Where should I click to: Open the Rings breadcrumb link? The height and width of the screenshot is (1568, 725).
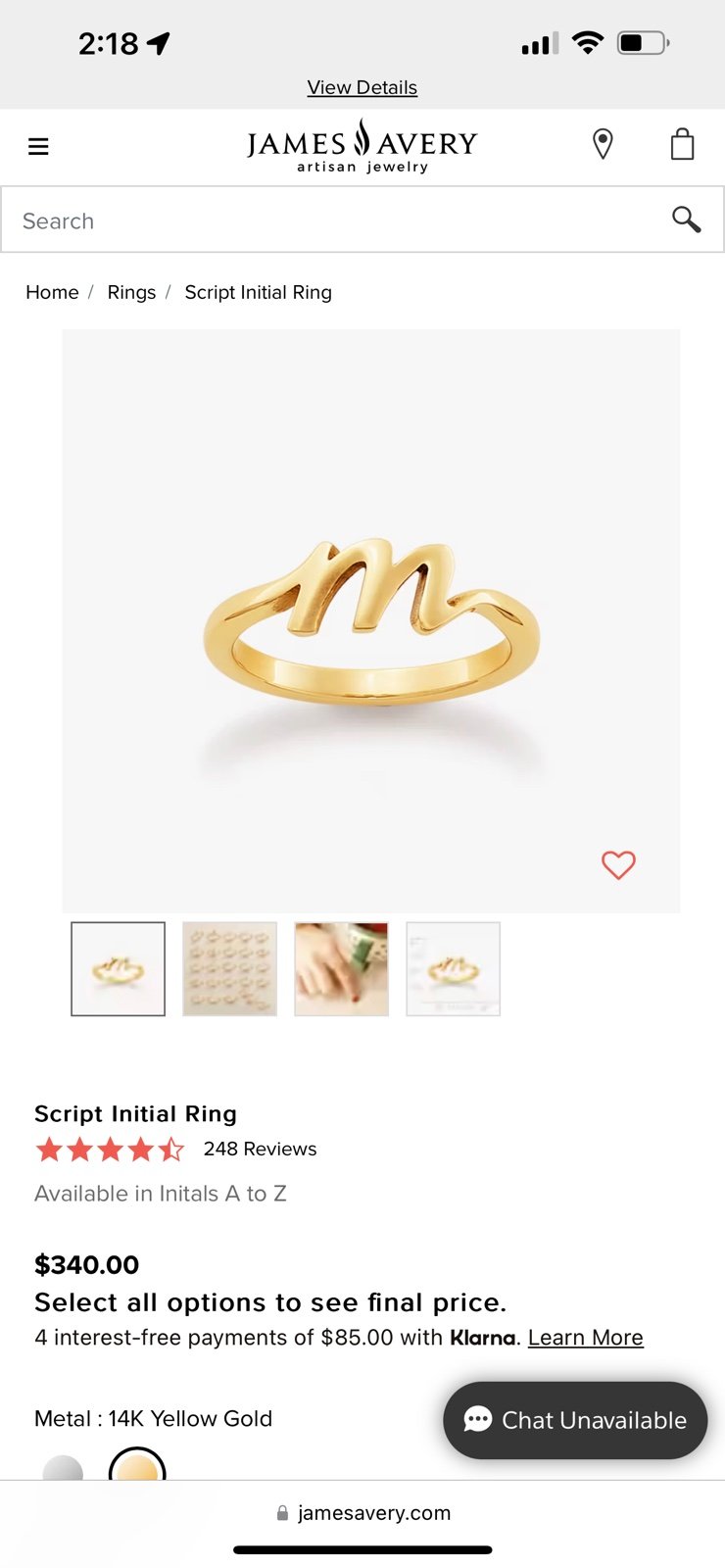131,292
